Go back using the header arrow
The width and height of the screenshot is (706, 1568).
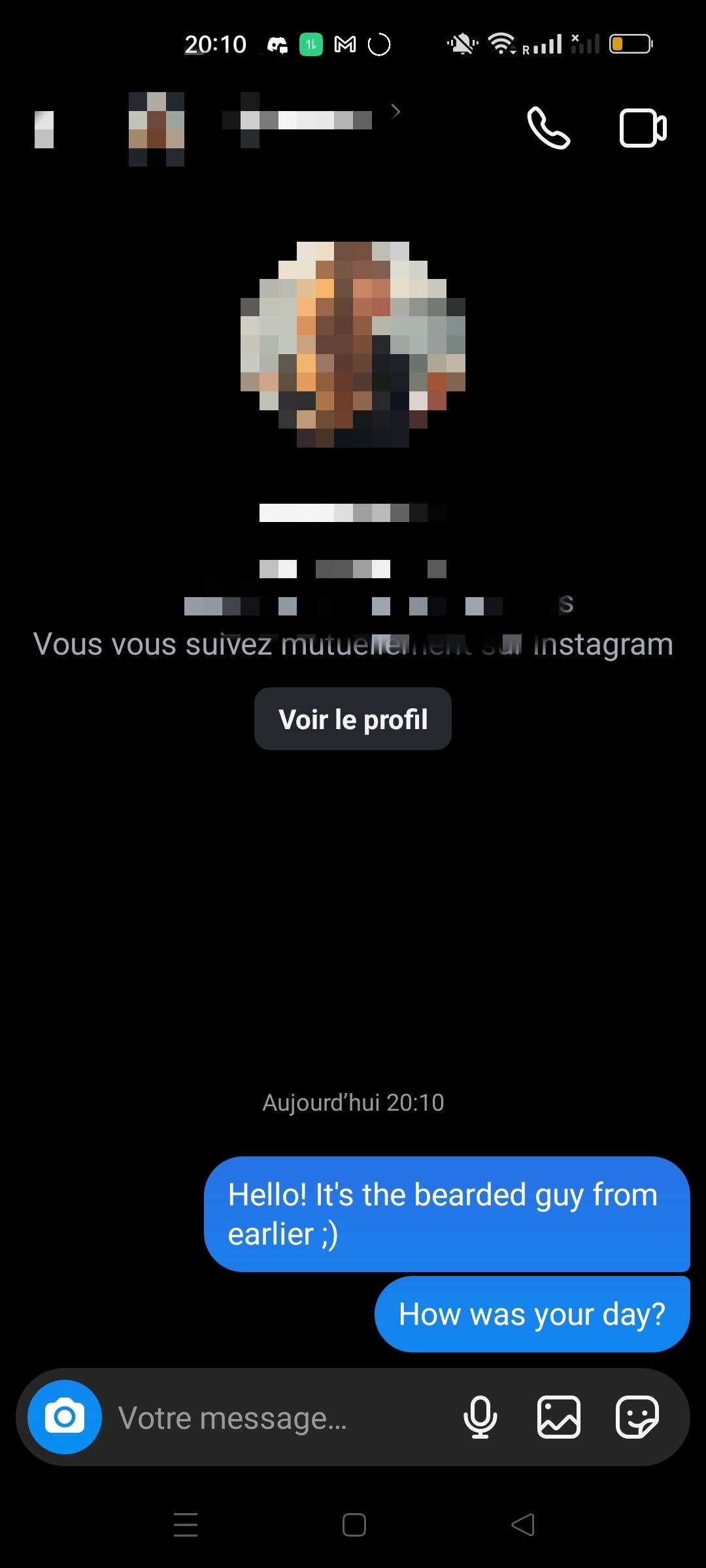click(x=44, y=129)
